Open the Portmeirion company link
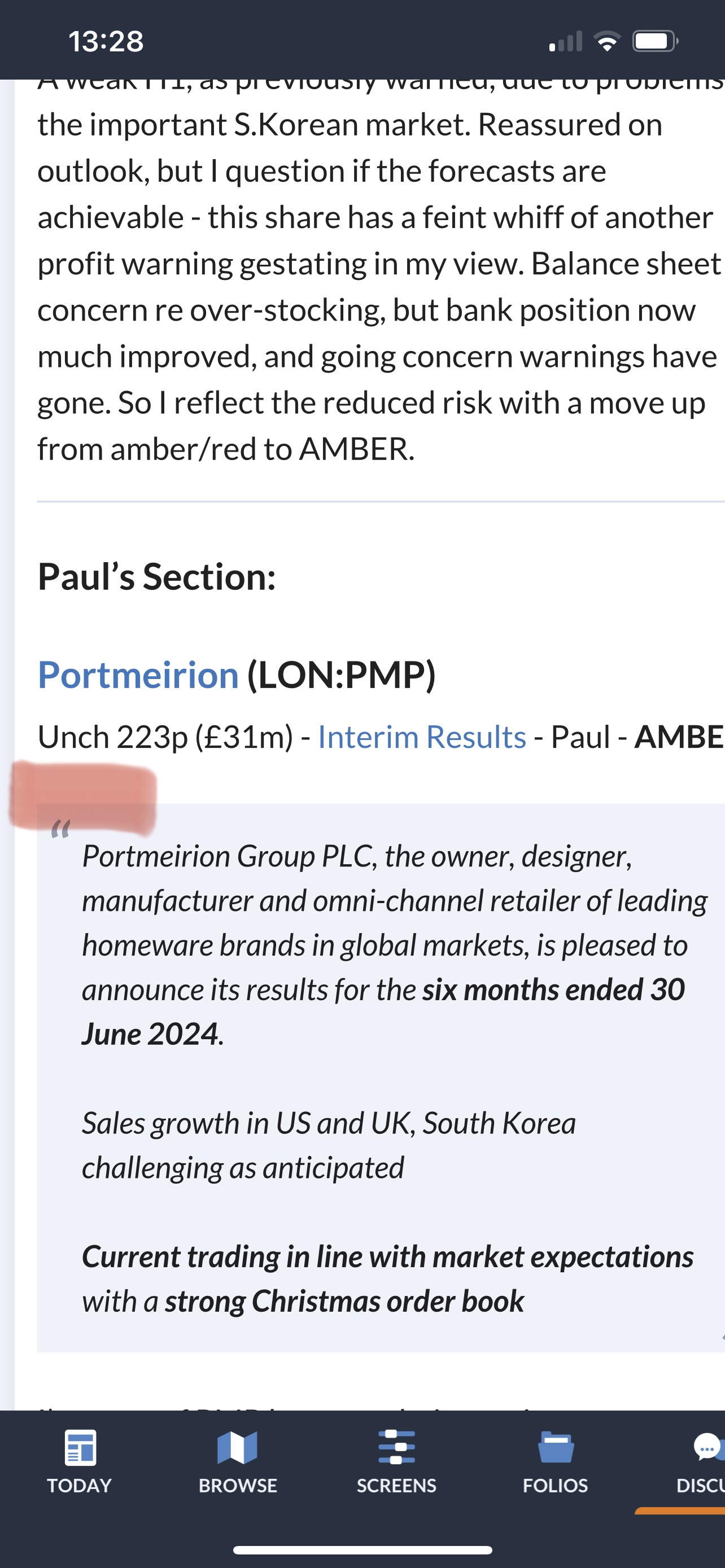The height and width of the screenshot is (1568, 725). [138, 675]
